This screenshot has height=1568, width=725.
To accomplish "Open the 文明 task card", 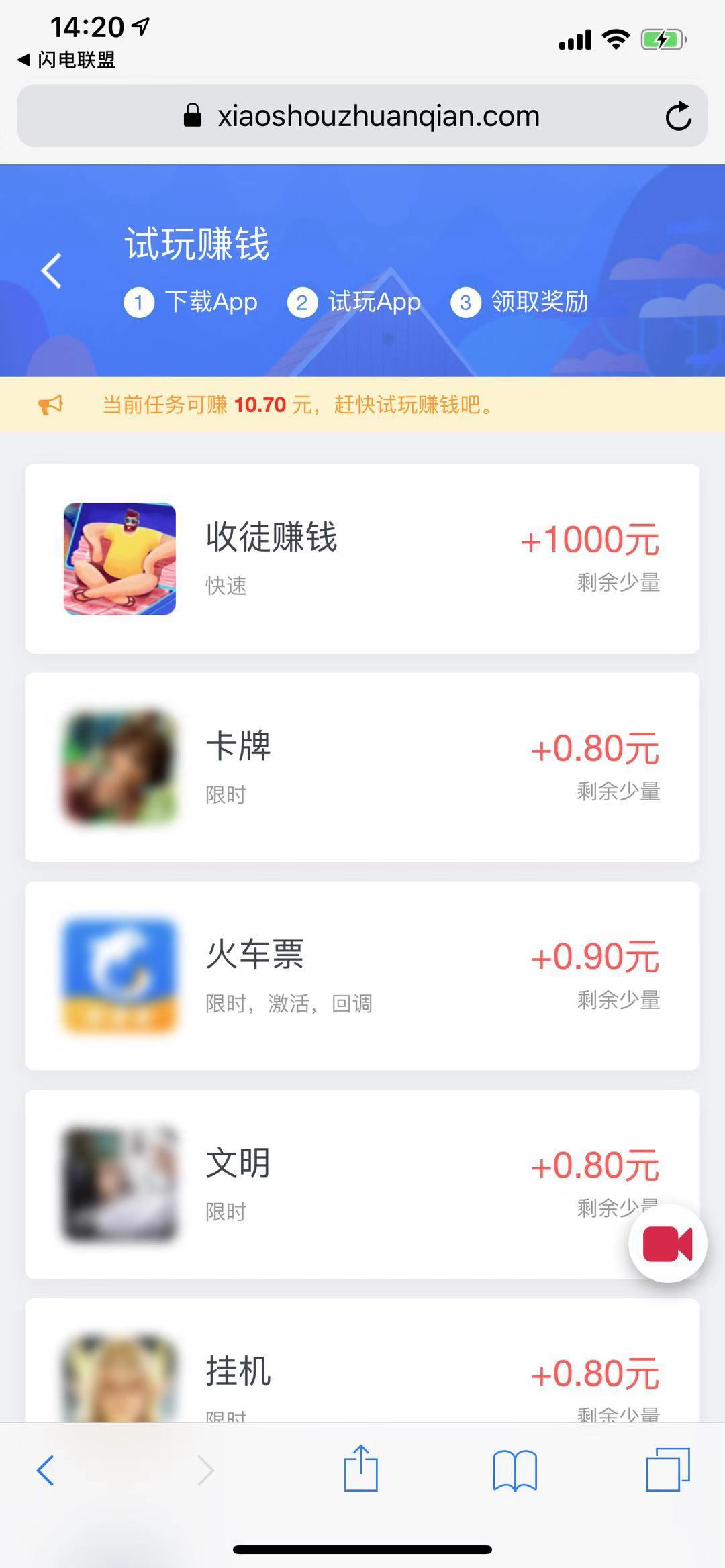I will [x=362, y=1184].
